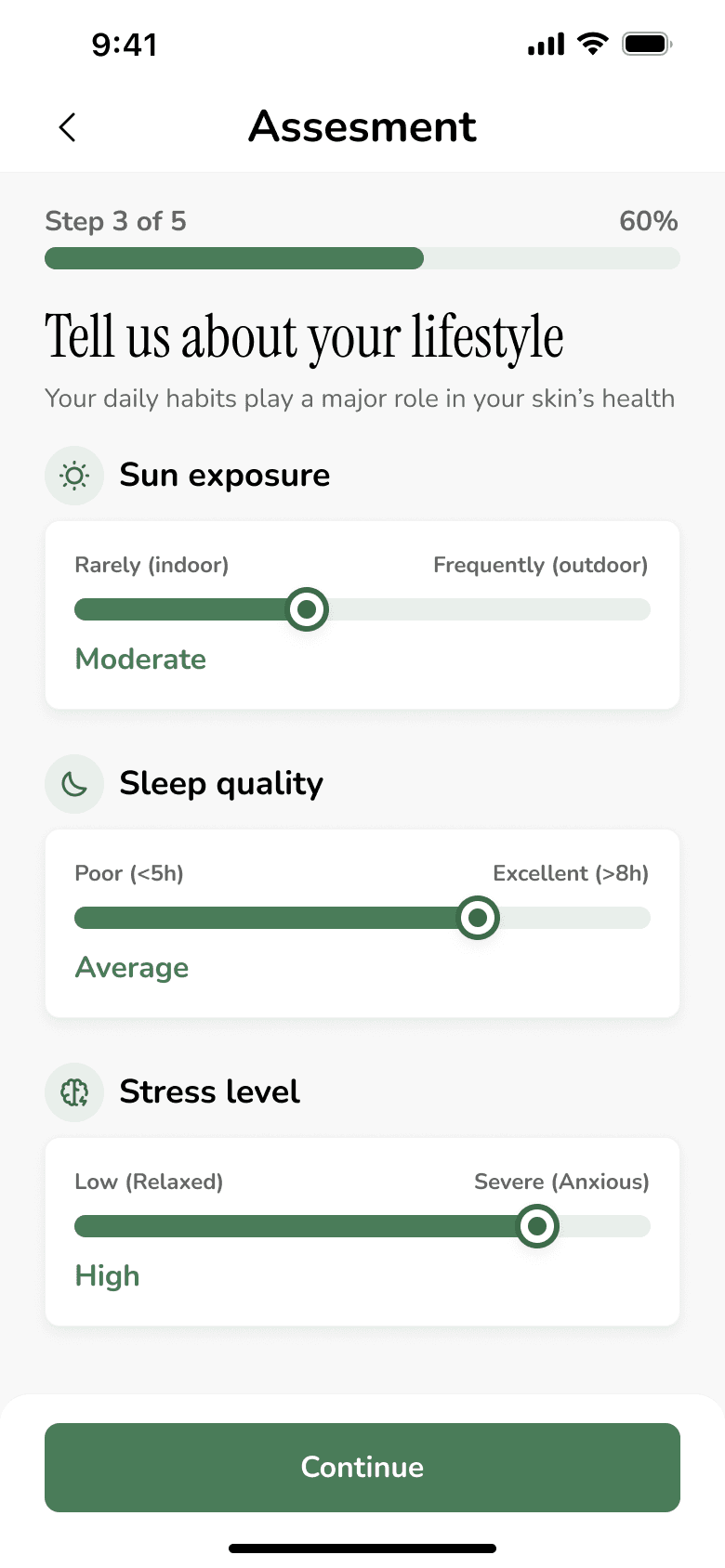Click the battery indicator icon
The width and height of the screenshot is (725, 1568).
point(646,43)
